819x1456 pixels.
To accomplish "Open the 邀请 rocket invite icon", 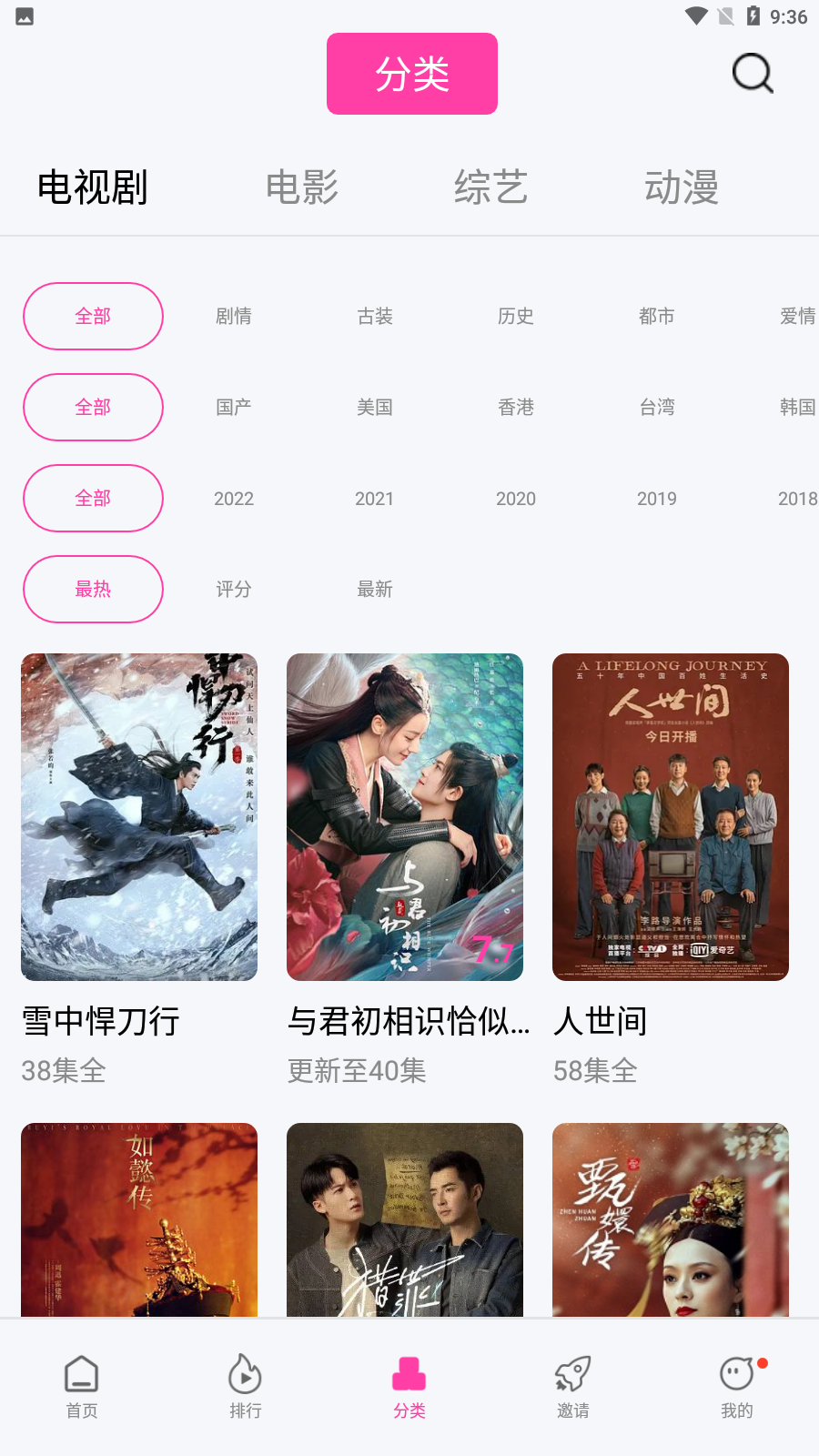I will pos(572,1384).
